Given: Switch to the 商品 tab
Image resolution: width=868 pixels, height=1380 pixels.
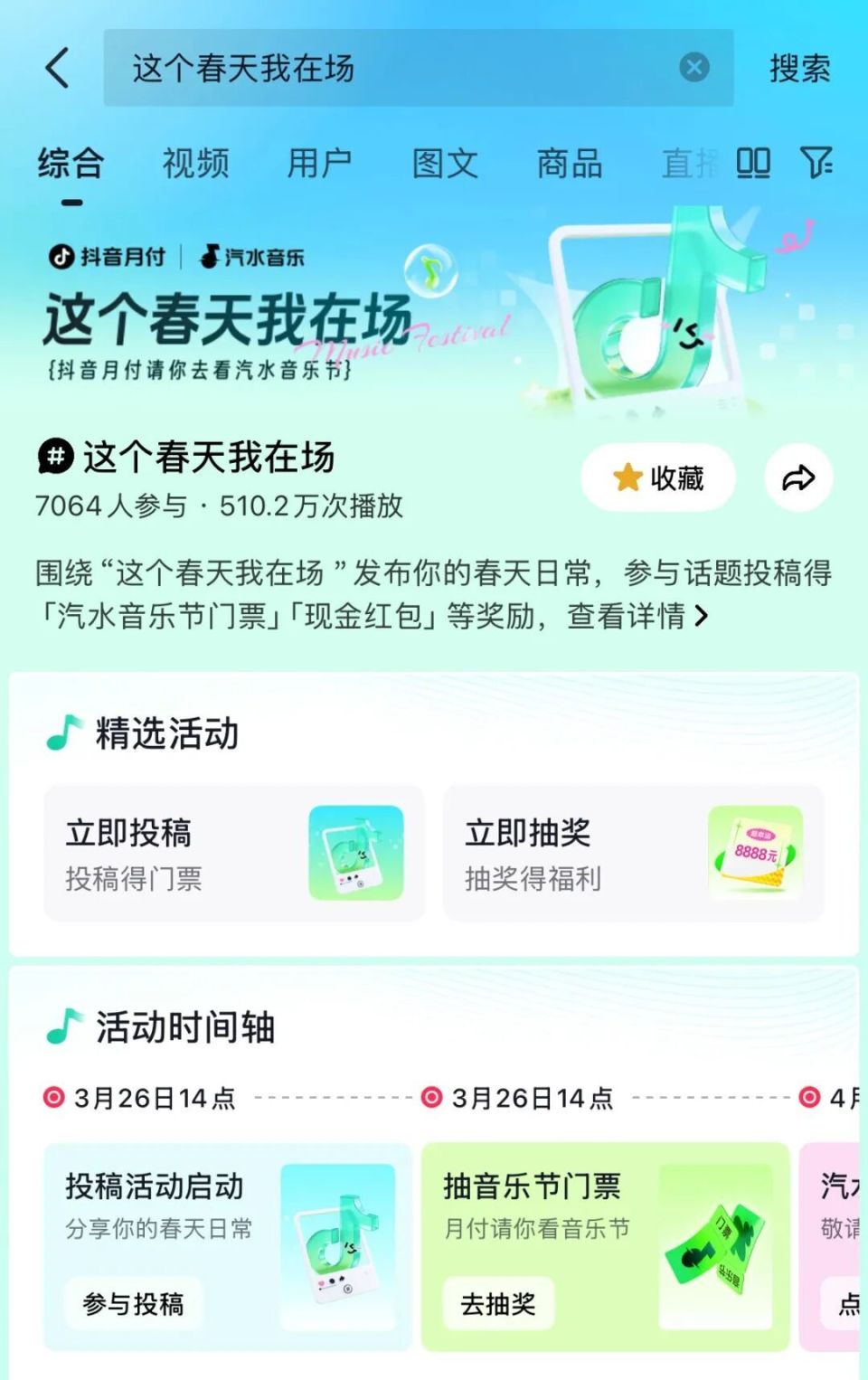Looking at the screenshot, I should pyautogui.click(x=568, y=163).
